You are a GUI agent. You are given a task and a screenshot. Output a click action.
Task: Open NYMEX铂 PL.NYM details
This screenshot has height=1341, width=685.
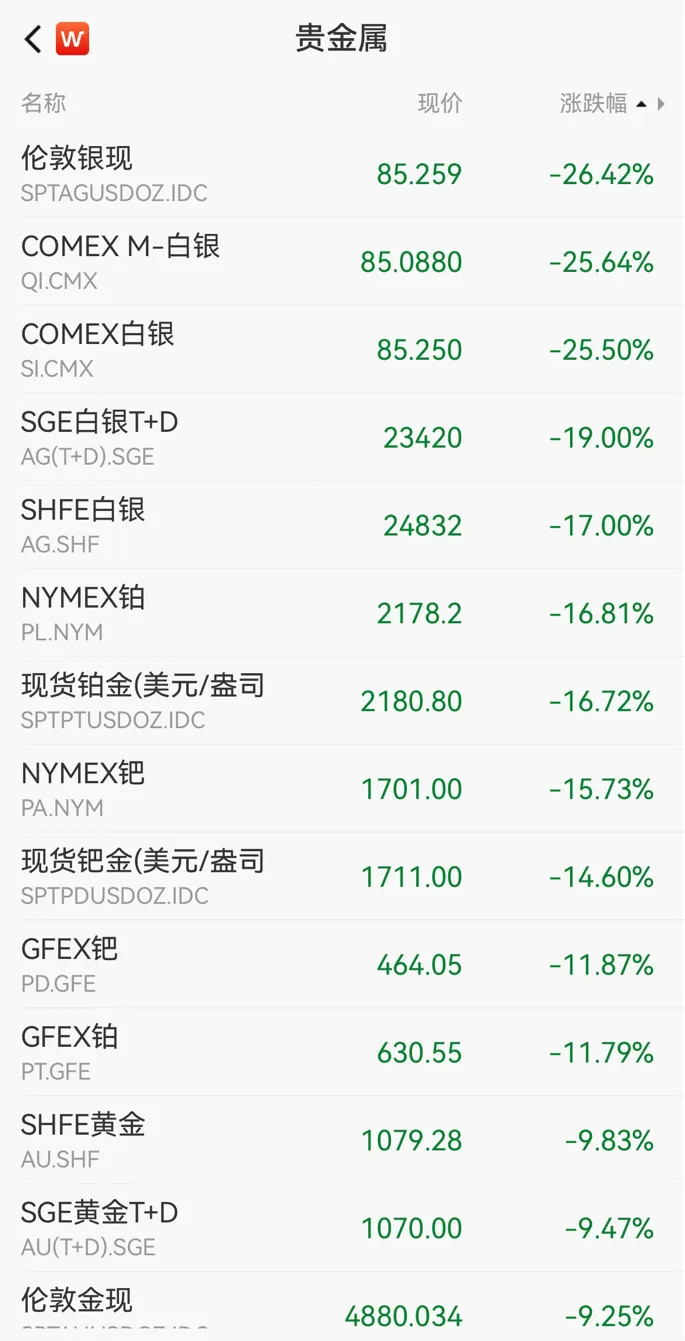tap(342, 613)
